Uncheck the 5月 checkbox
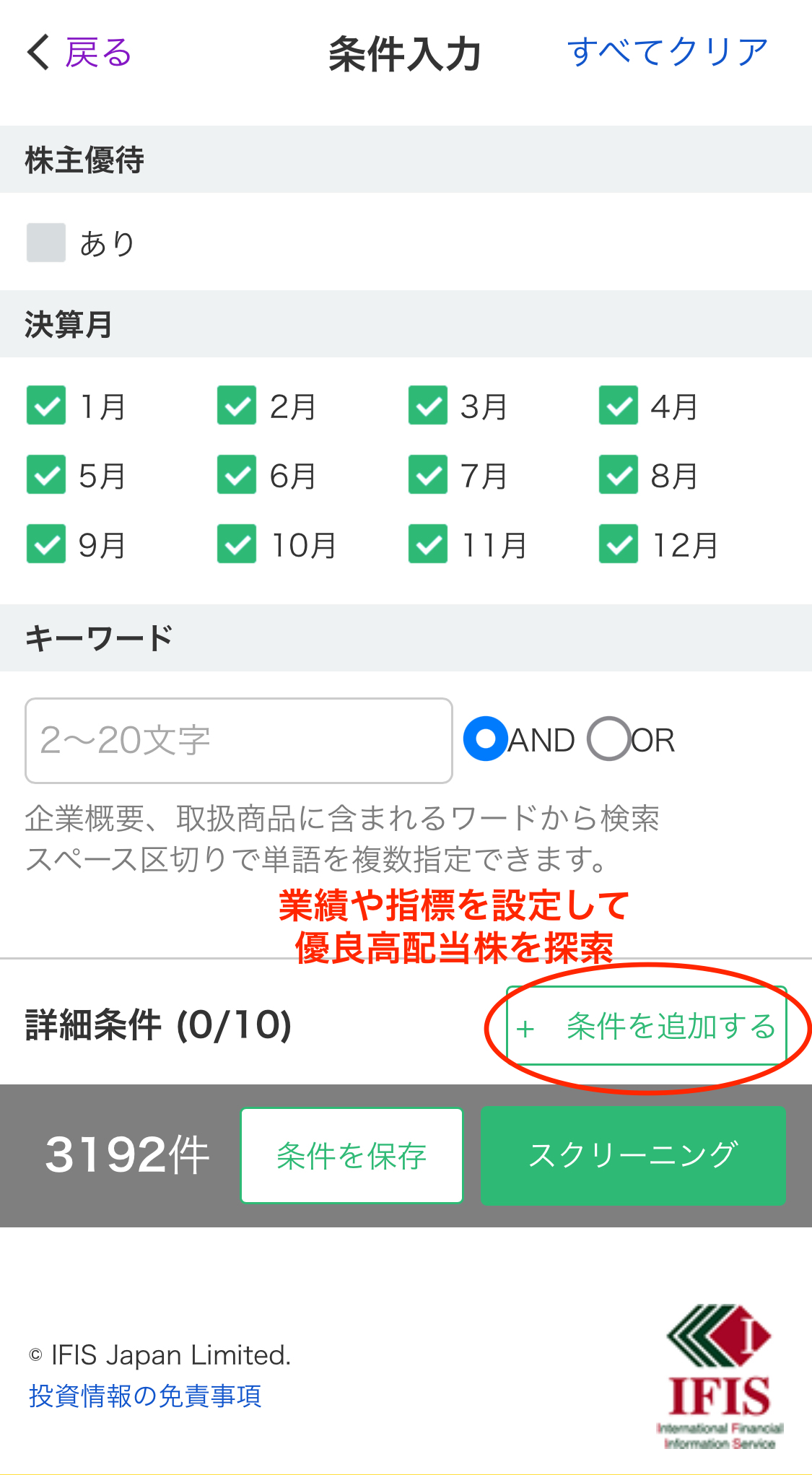 point(46,475)
